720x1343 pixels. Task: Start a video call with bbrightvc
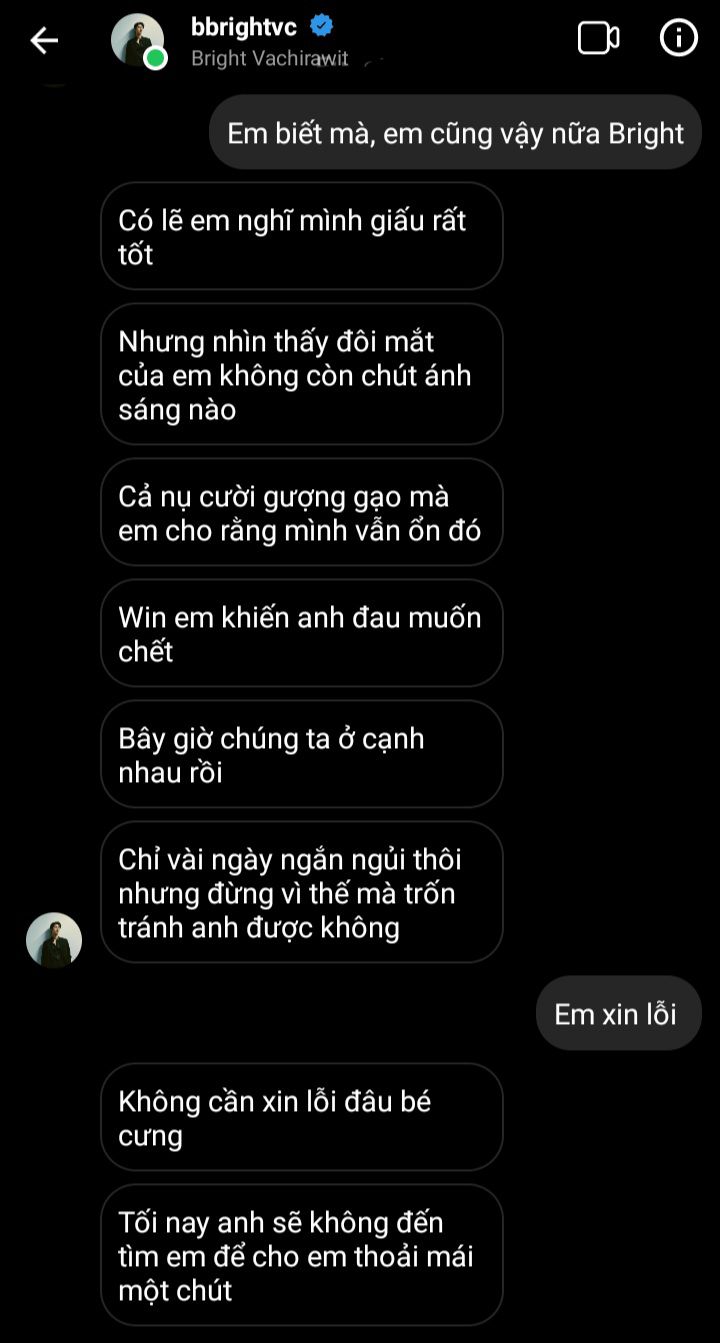click(599, 39)
